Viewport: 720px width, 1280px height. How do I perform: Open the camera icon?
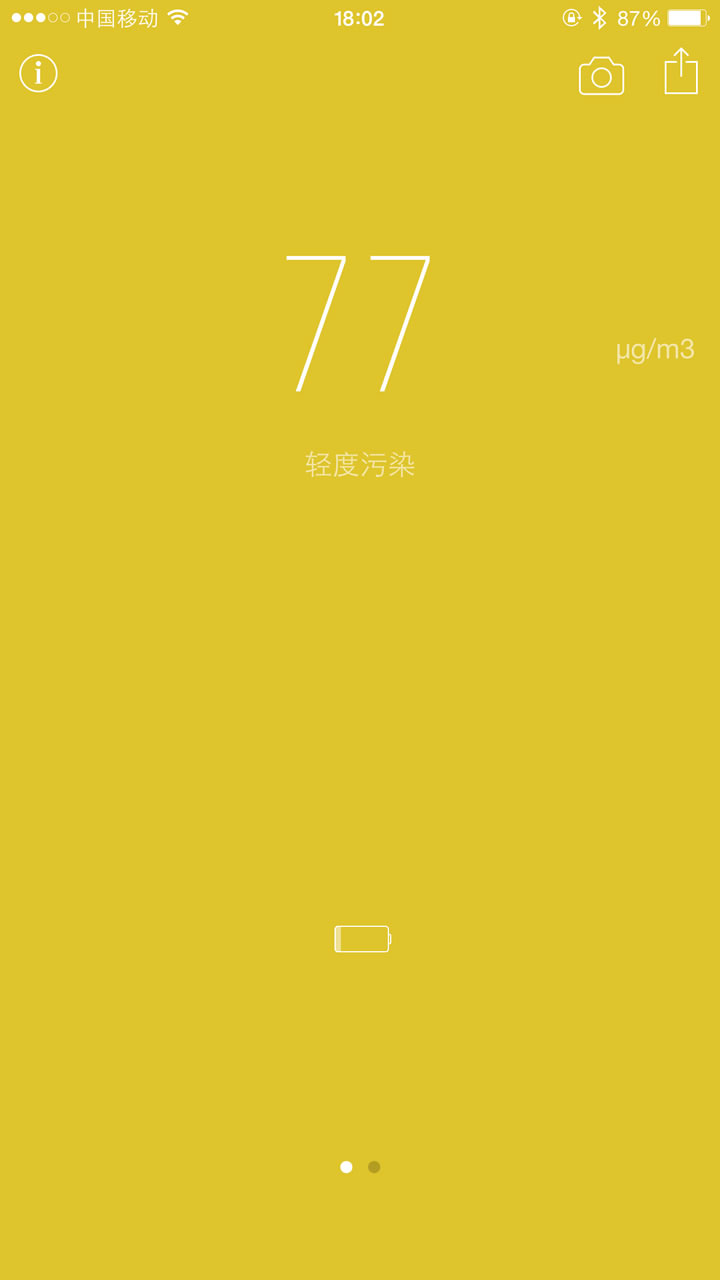point(601,76)
